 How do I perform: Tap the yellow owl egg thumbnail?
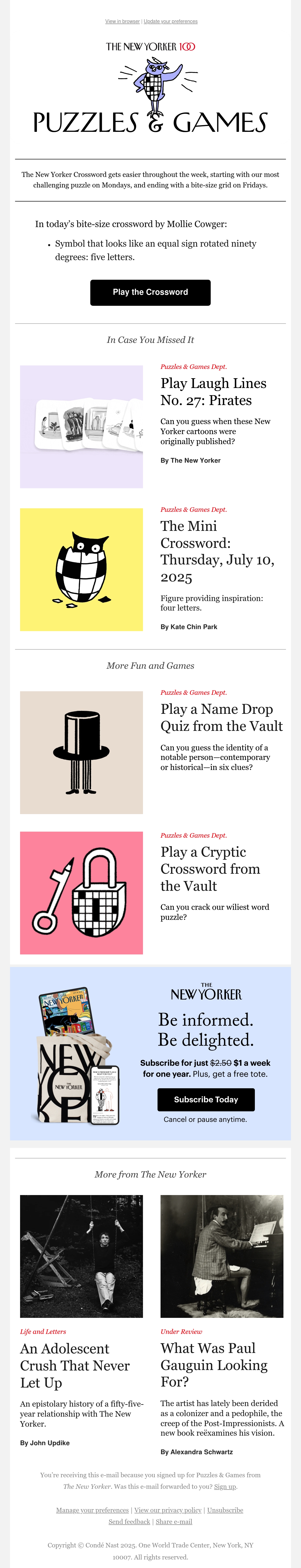click(x=82, y=570)
